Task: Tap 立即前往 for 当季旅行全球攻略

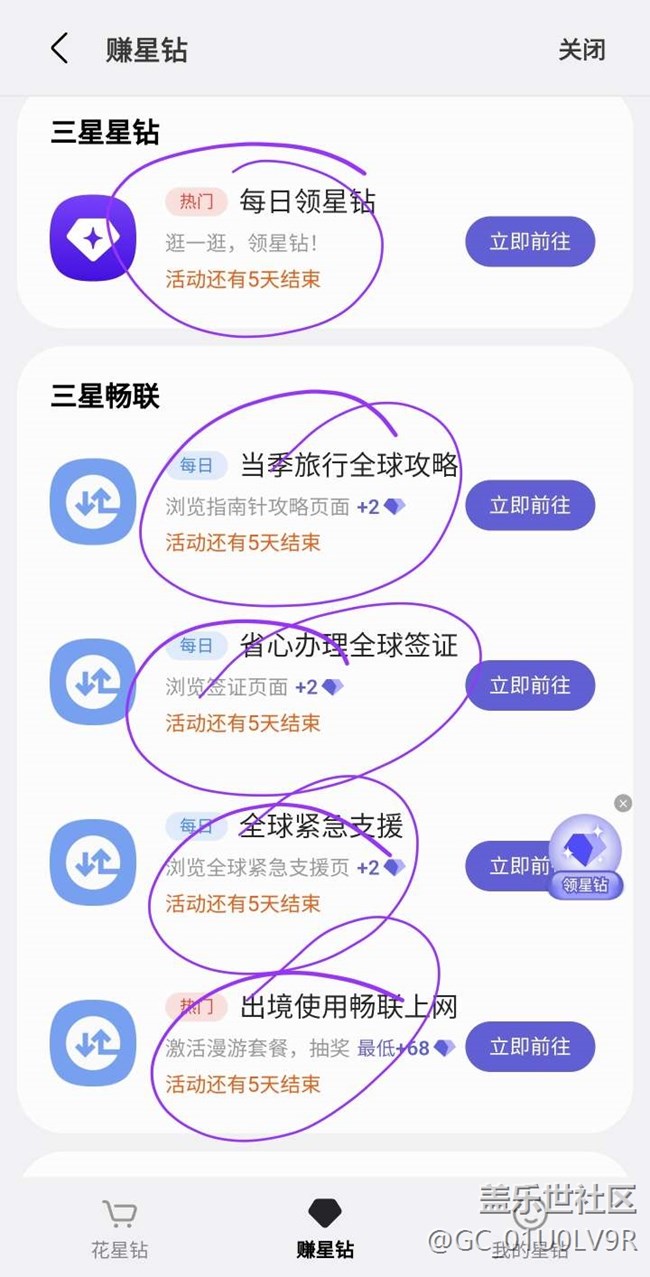Action: (x=530, y=505)
